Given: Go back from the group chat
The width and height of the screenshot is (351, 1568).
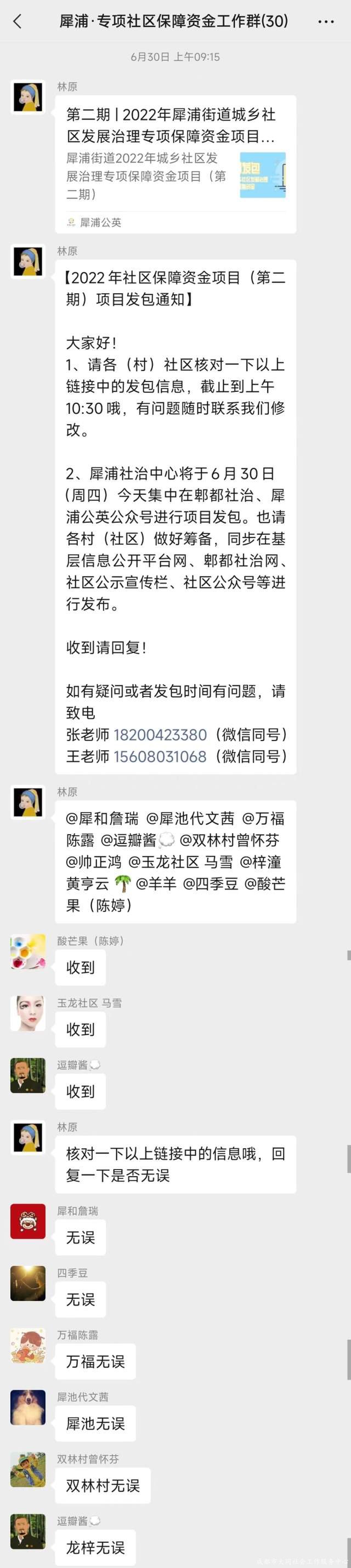Looking at the screenshot, I should coord(17,22).
